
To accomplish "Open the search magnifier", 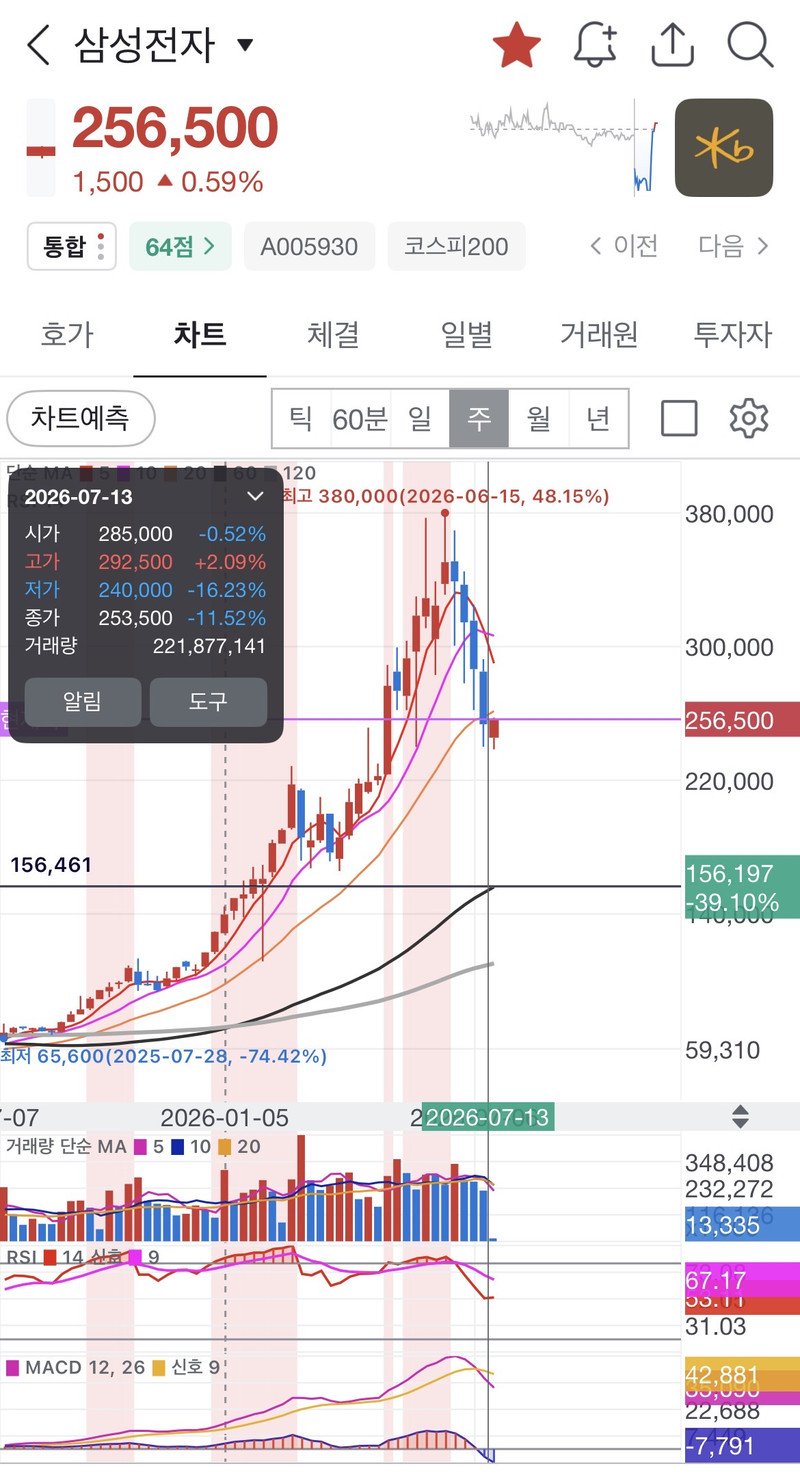I will coord(750,46).
